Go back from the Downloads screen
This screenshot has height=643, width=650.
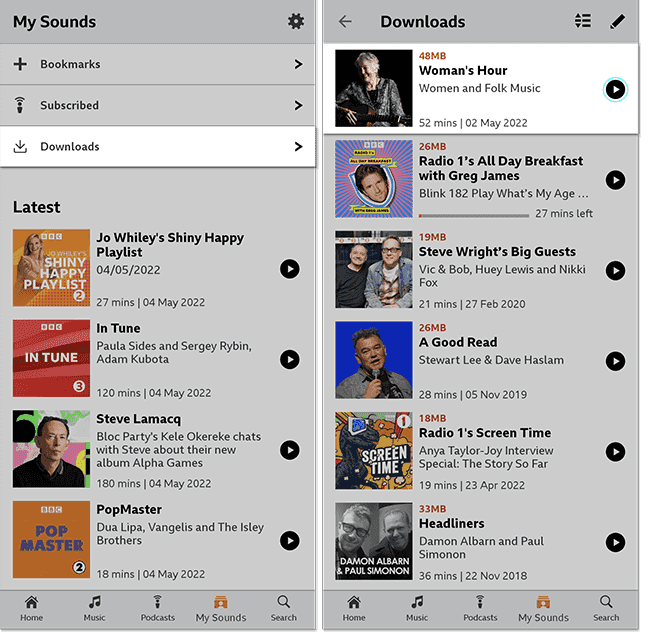coord(345,21)
